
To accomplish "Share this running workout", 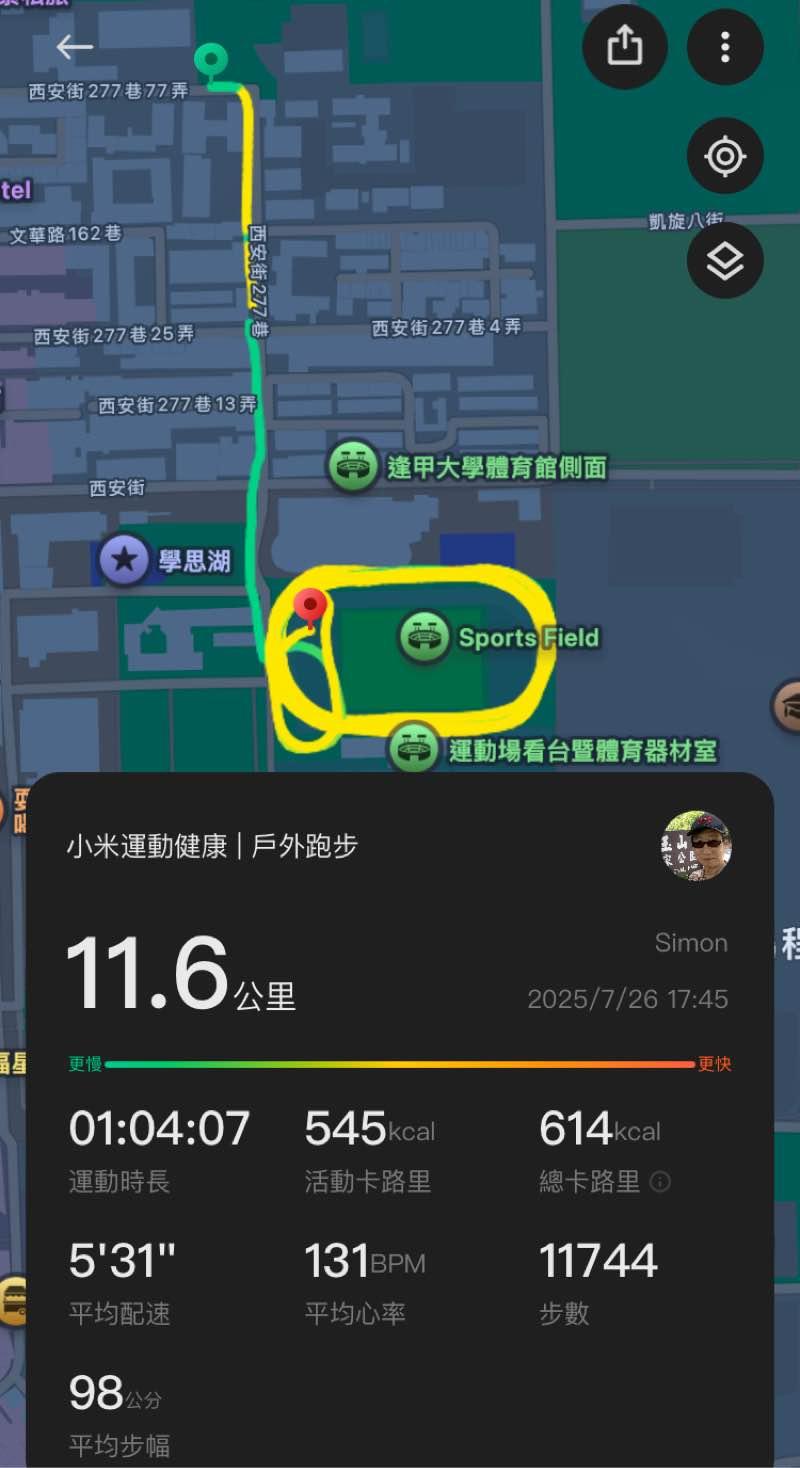I will (625, 46).
